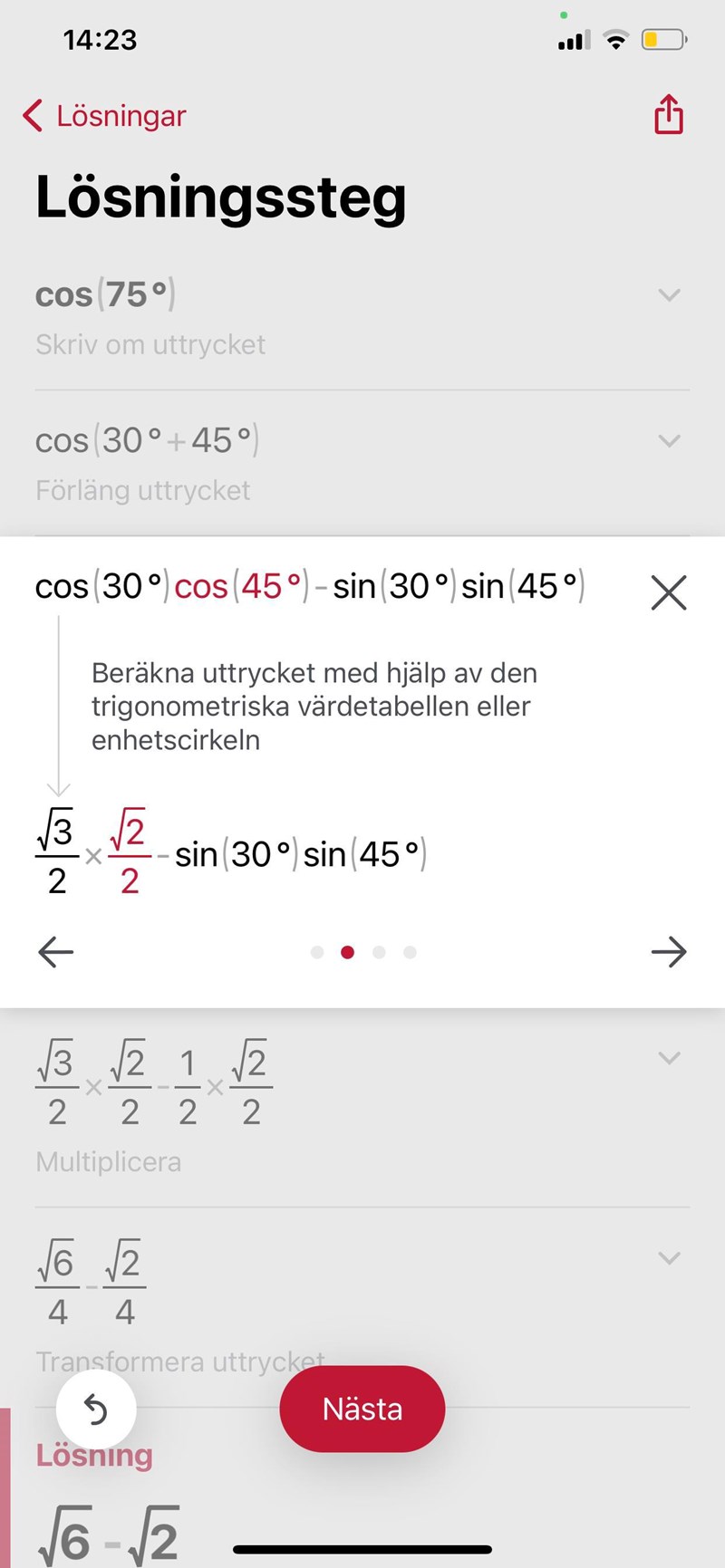Image resolution: width=725 pixels, height=1568 pixels.
Task: Expand the cos(75°) step
Action: [669, 295]
